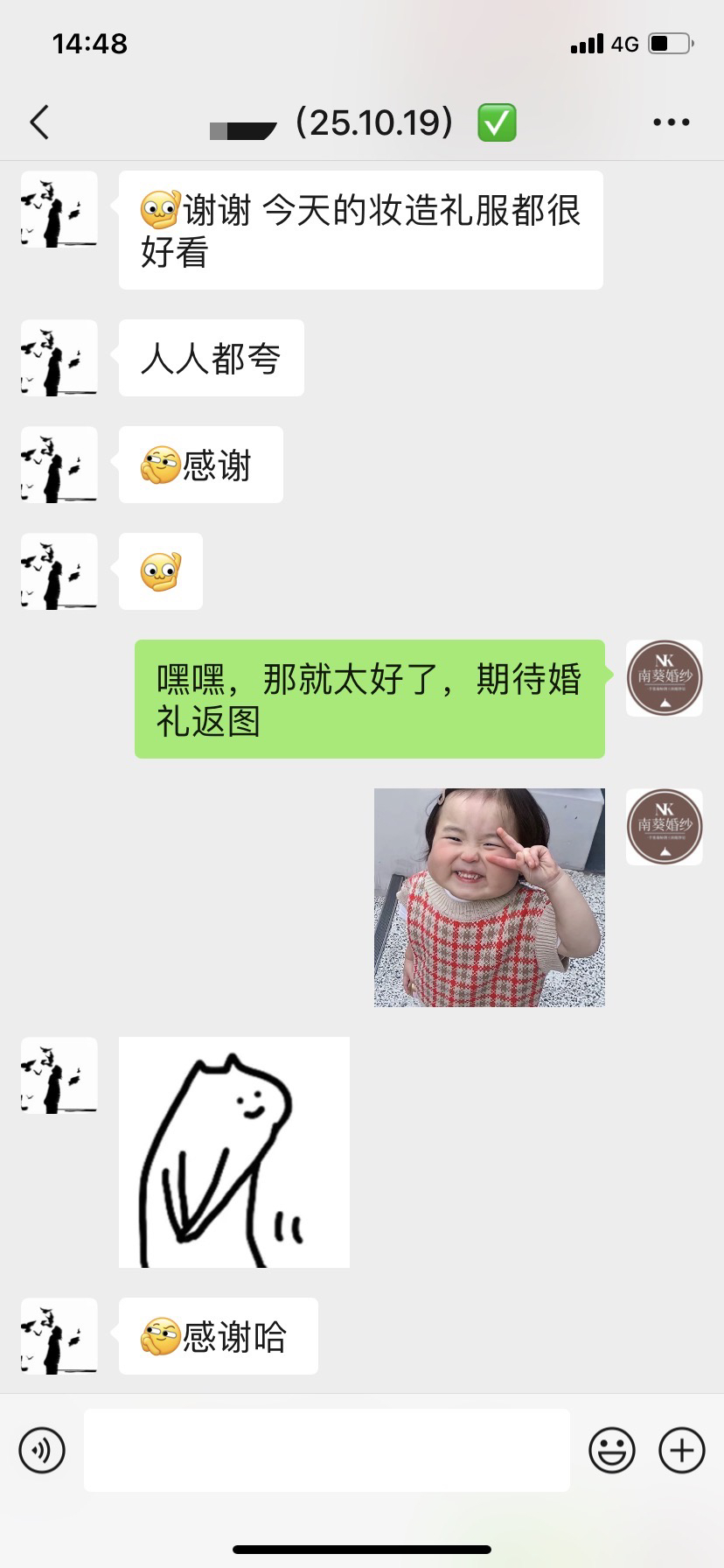Image resolution: width=724 pixels, height=1568 pixels.
Task: Open the bowing cat doodle sticker
Action: (x=233, y=1151)
